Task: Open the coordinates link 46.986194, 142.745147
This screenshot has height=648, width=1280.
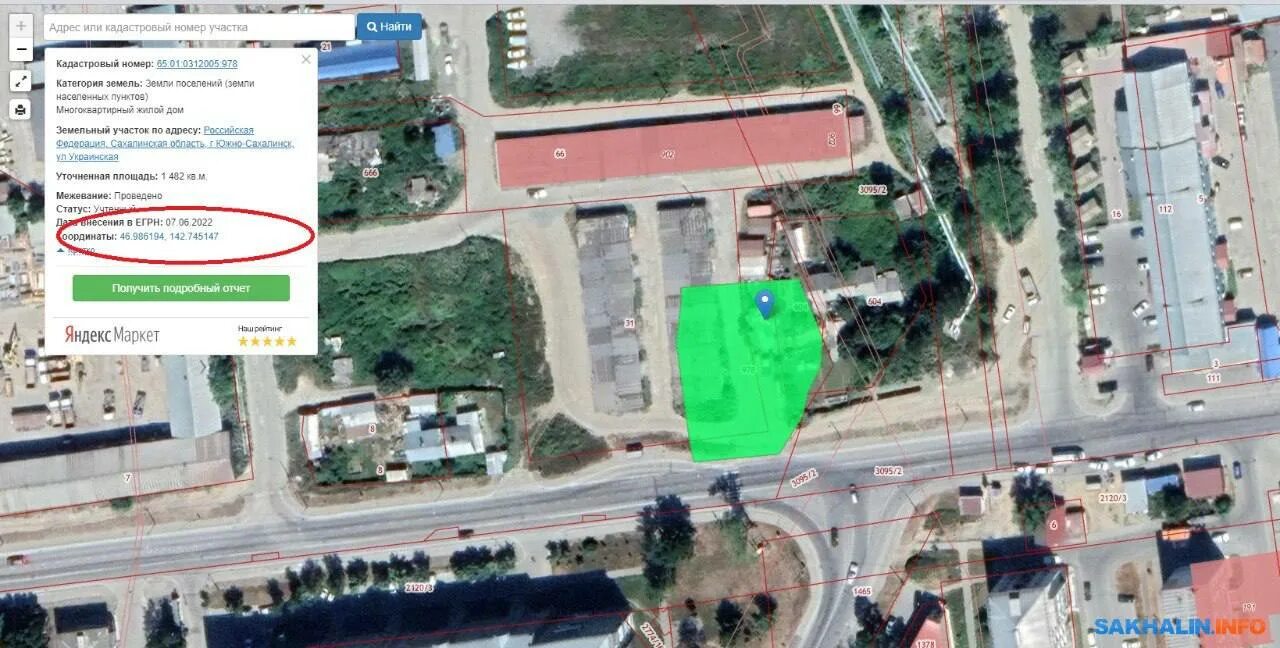Action: 169,237
